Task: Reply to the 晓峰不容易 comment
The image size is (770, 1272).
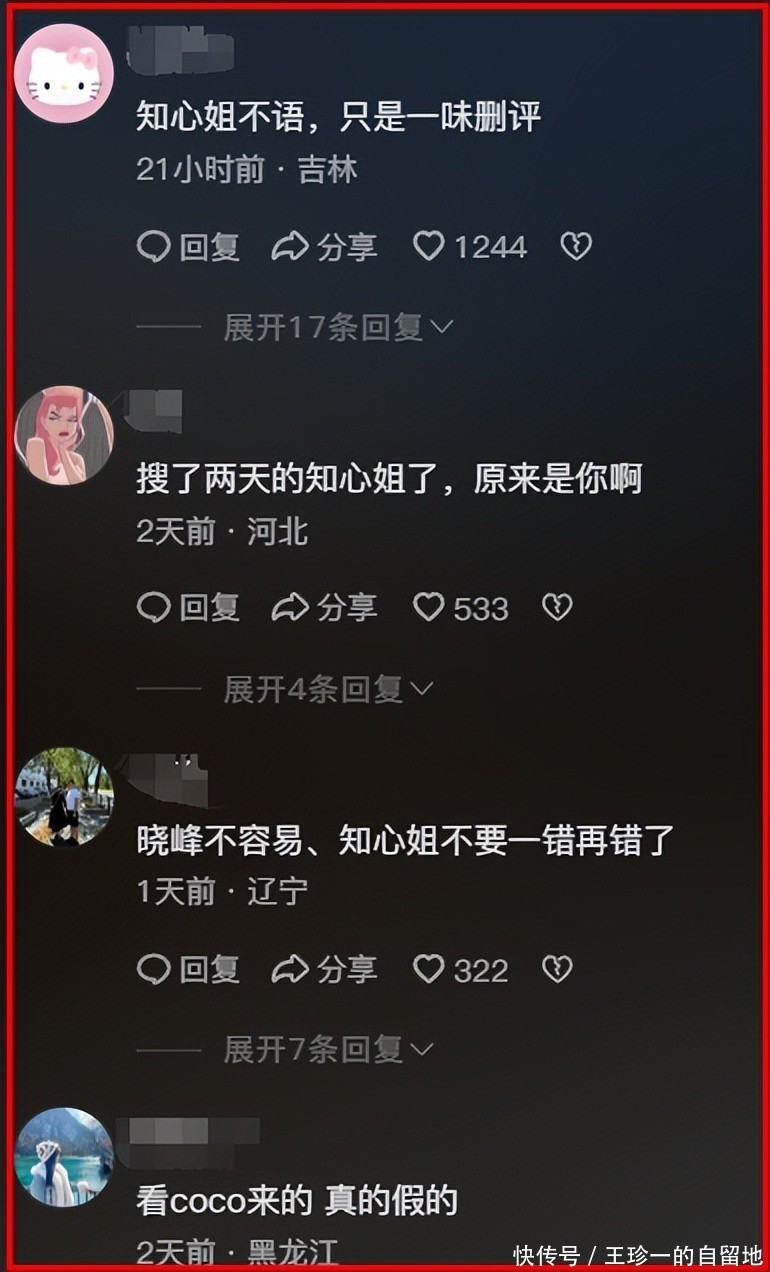Action: tap(188, 969)
